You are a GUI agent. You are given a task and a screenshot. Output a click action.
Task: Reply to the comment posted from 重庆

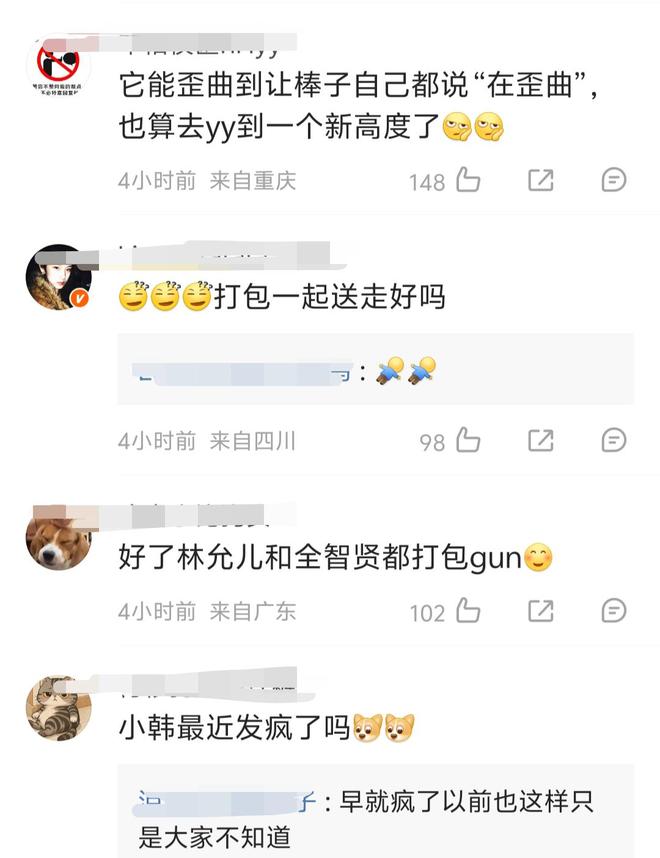[614, 181]
